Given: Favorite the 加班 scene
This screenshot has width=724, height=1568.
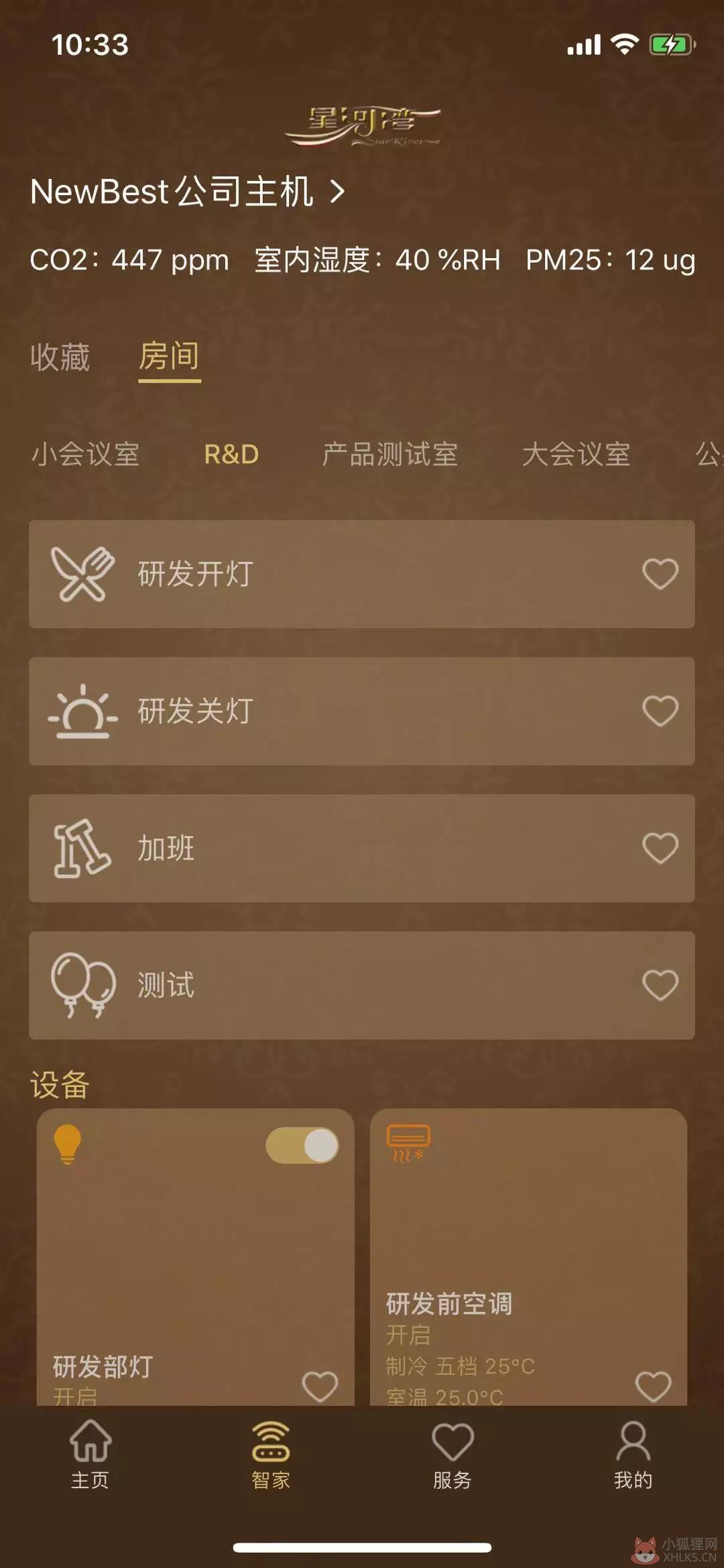Looking at the screenshot, I should (660, 848).
